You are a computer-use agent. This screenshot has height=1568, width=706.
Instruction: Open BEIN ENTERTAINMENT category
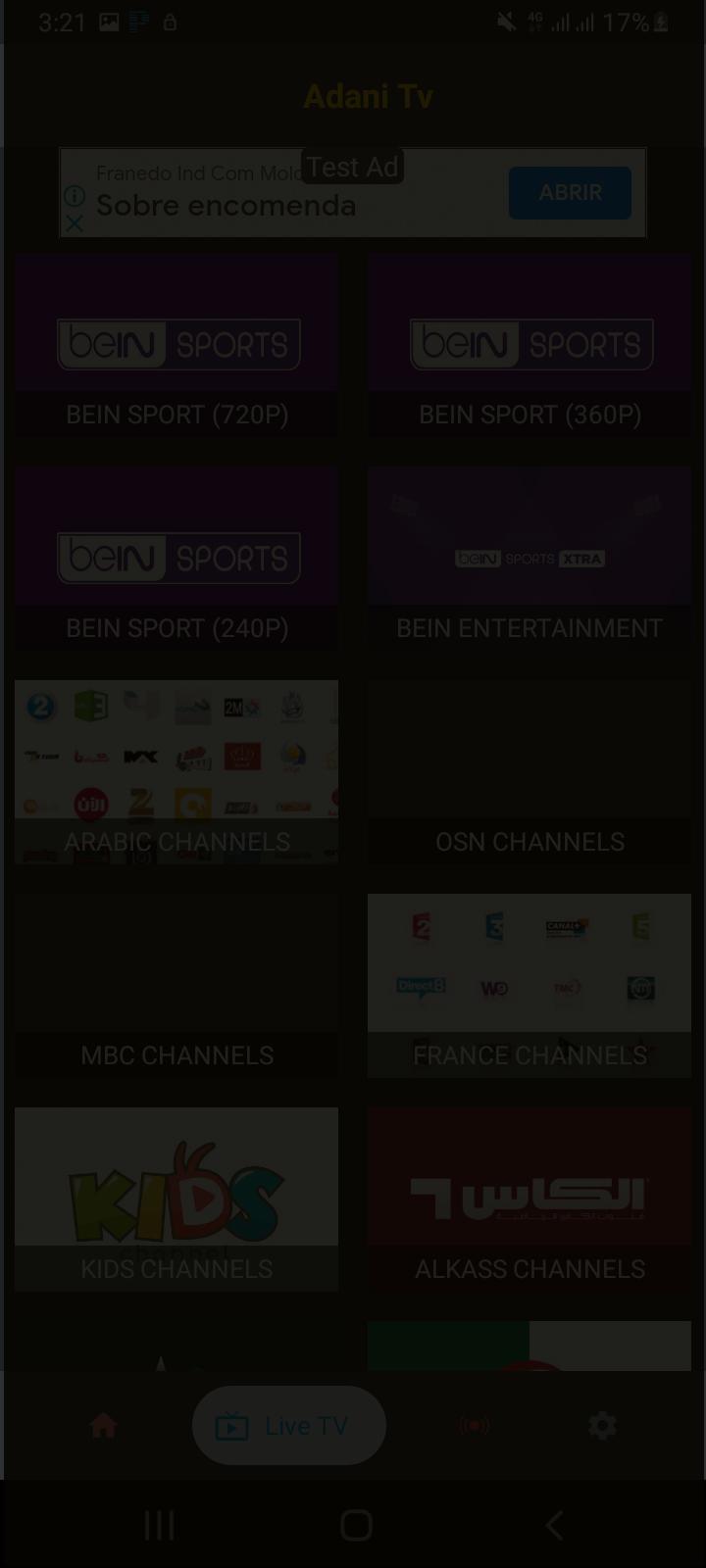click(529, 559)
